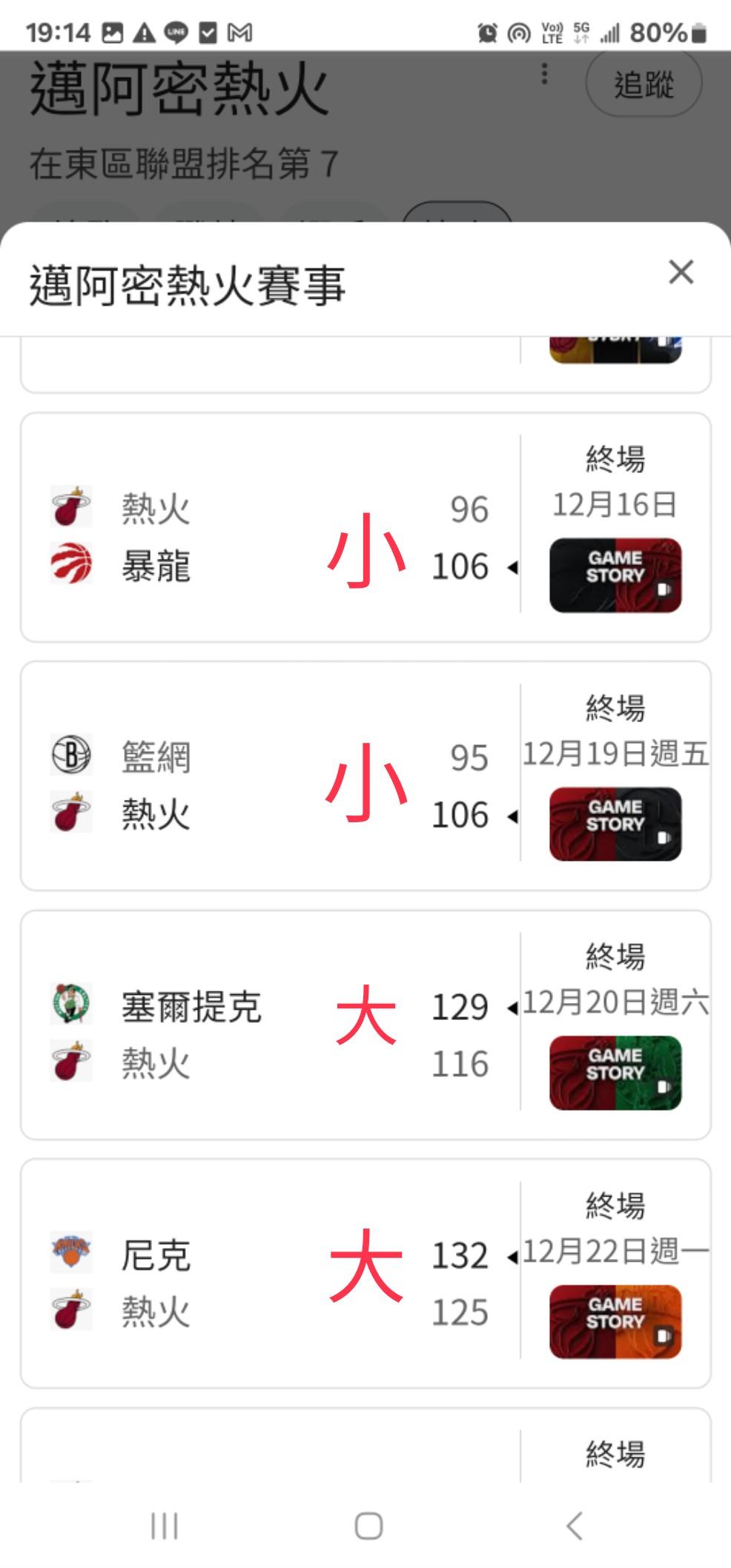
Task: Close the 邁阿密熱火賽事 panel
Action: click(681, 272)
